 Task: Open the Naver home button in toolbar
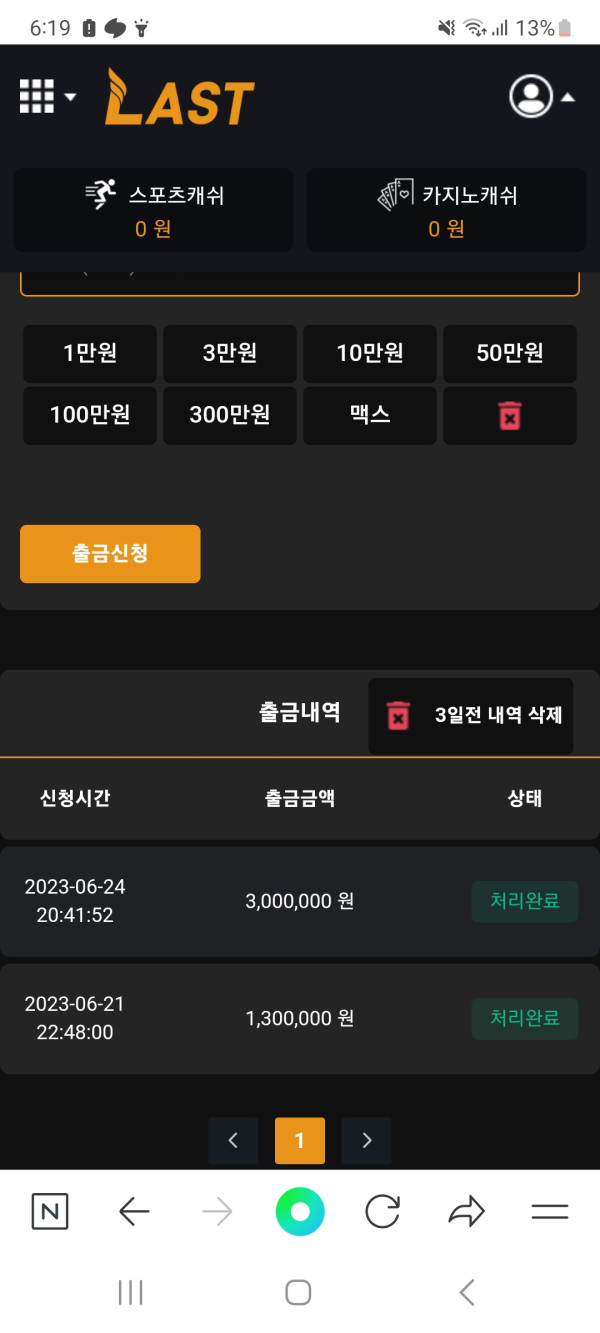pyautogui.click(x=51, y=1212)
